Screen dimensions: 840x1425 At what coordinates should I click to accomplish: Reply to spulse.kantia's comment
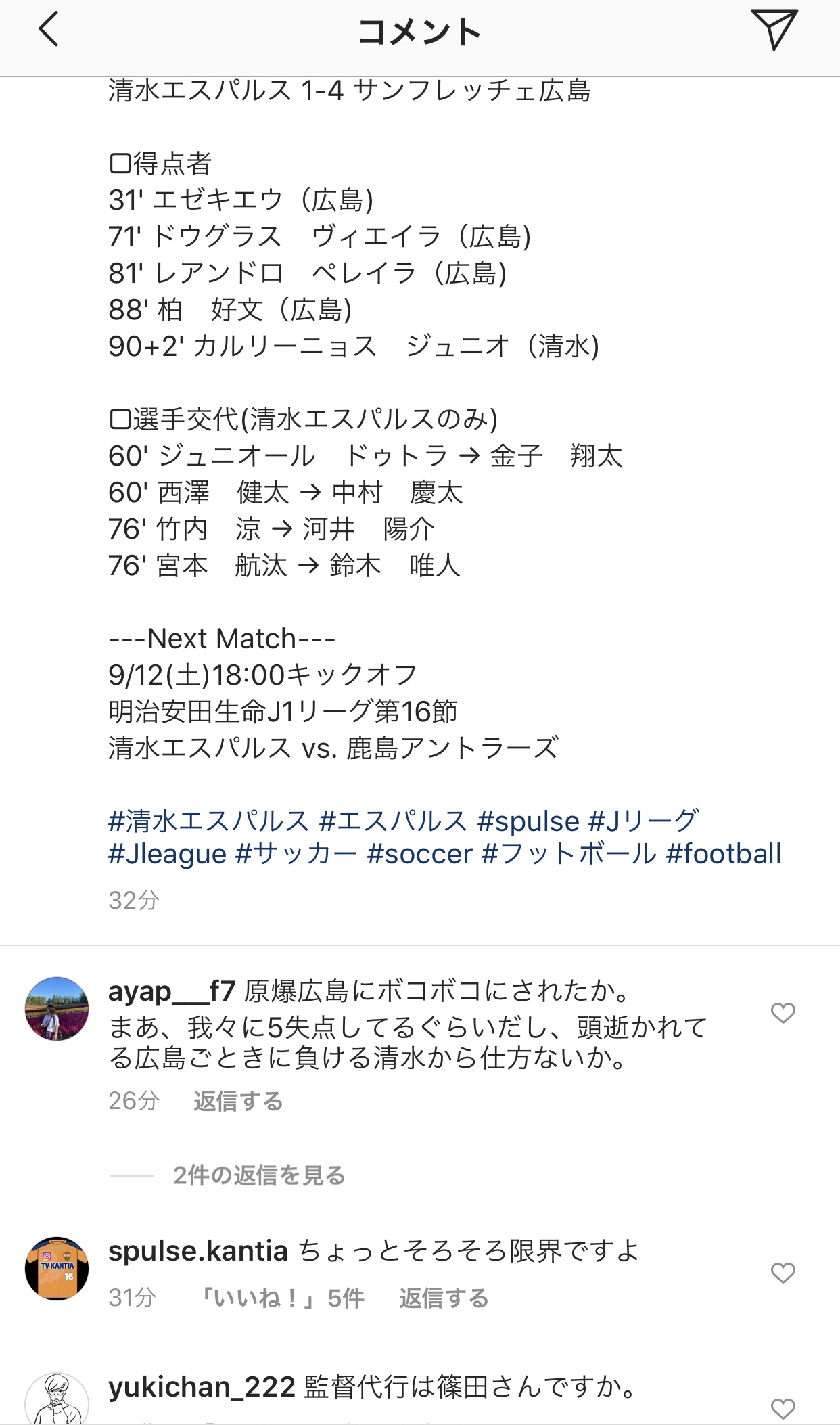point(444,1298)
